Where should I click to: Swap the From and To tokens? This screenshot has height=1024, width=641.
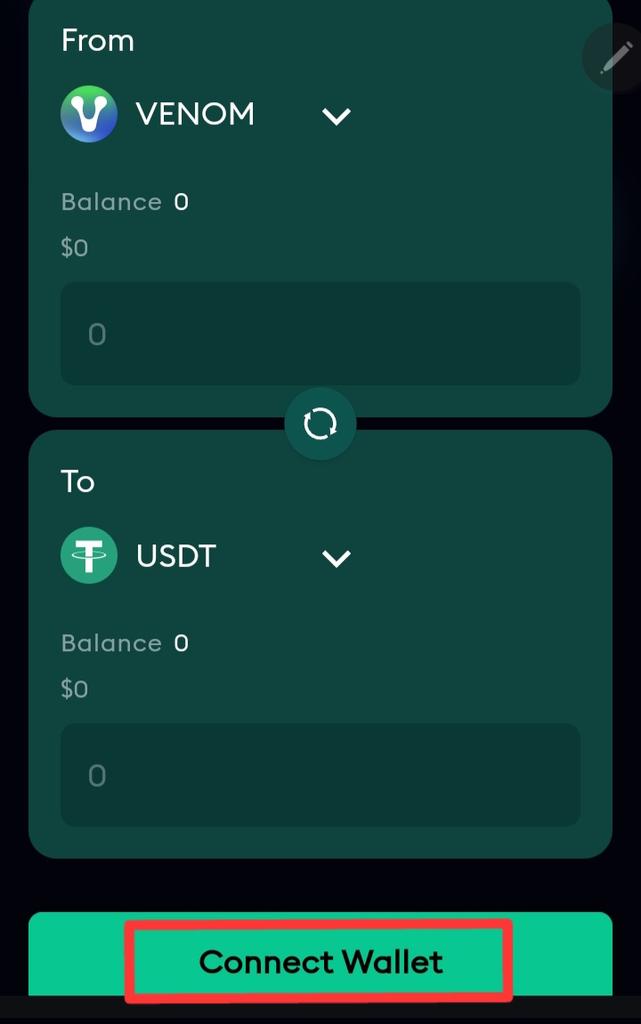pyautogui.click(x=320, y=424)
